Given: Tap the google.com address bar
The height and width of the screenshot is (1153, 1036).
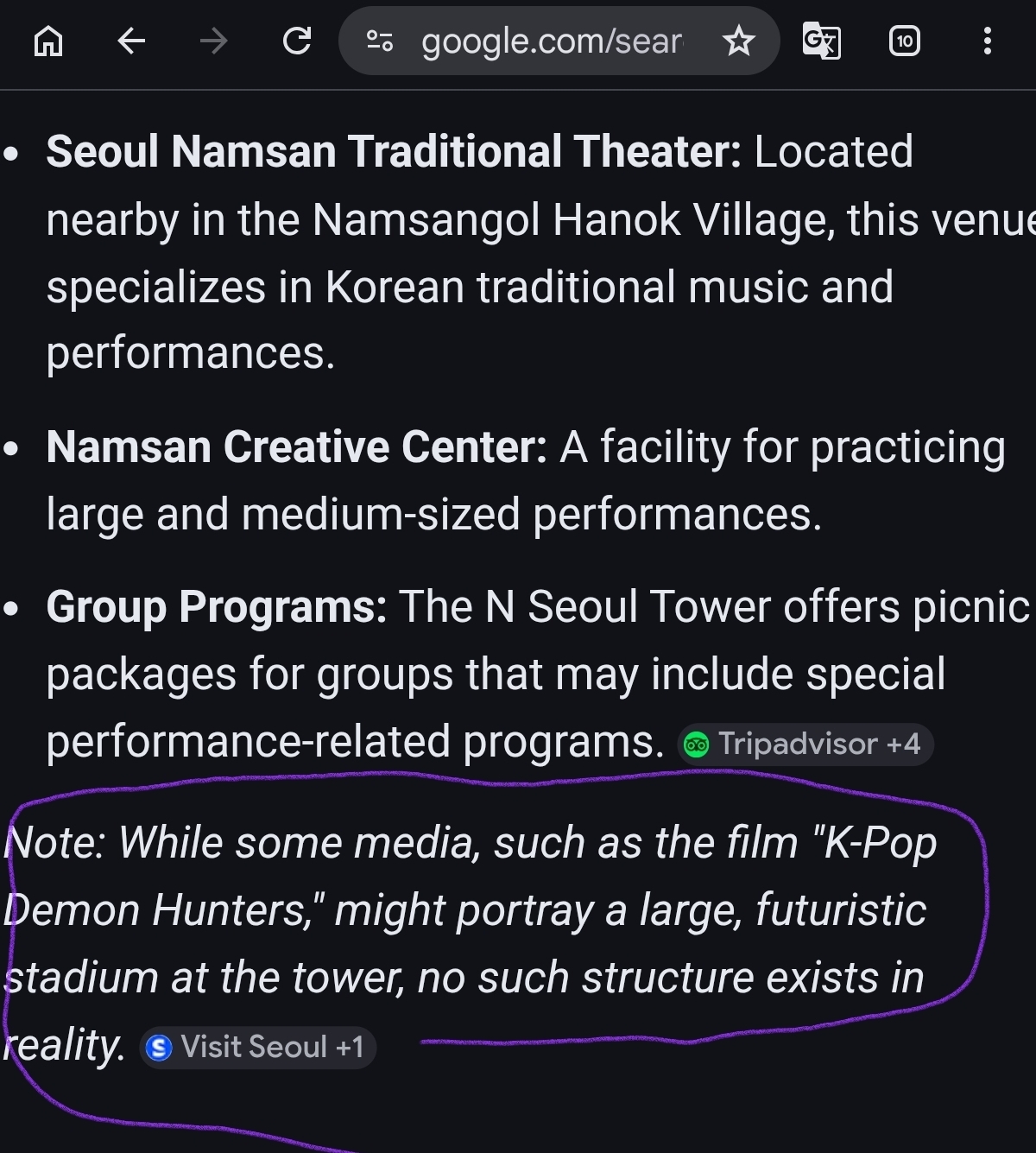Looking at the screenshot, I should pyautogui.click(x=551, y=41).
